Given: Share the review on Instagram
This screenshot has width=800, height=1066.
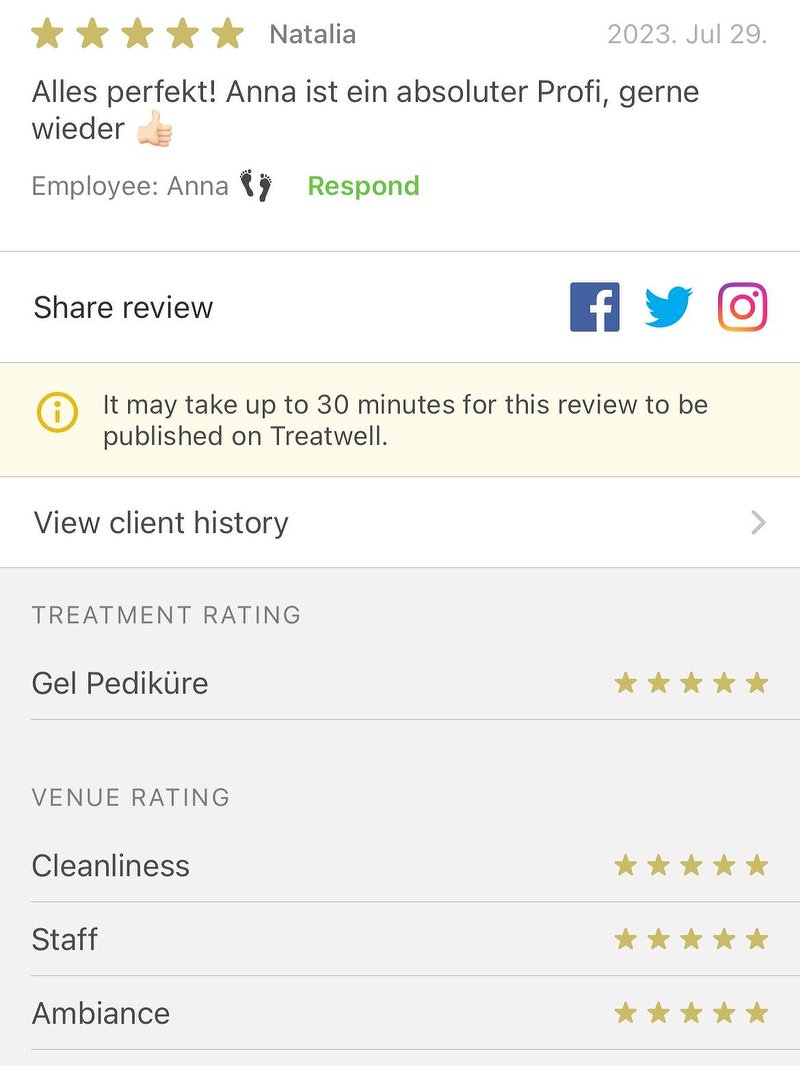Looking at the screenshot, I should click(x=742, y=307).
